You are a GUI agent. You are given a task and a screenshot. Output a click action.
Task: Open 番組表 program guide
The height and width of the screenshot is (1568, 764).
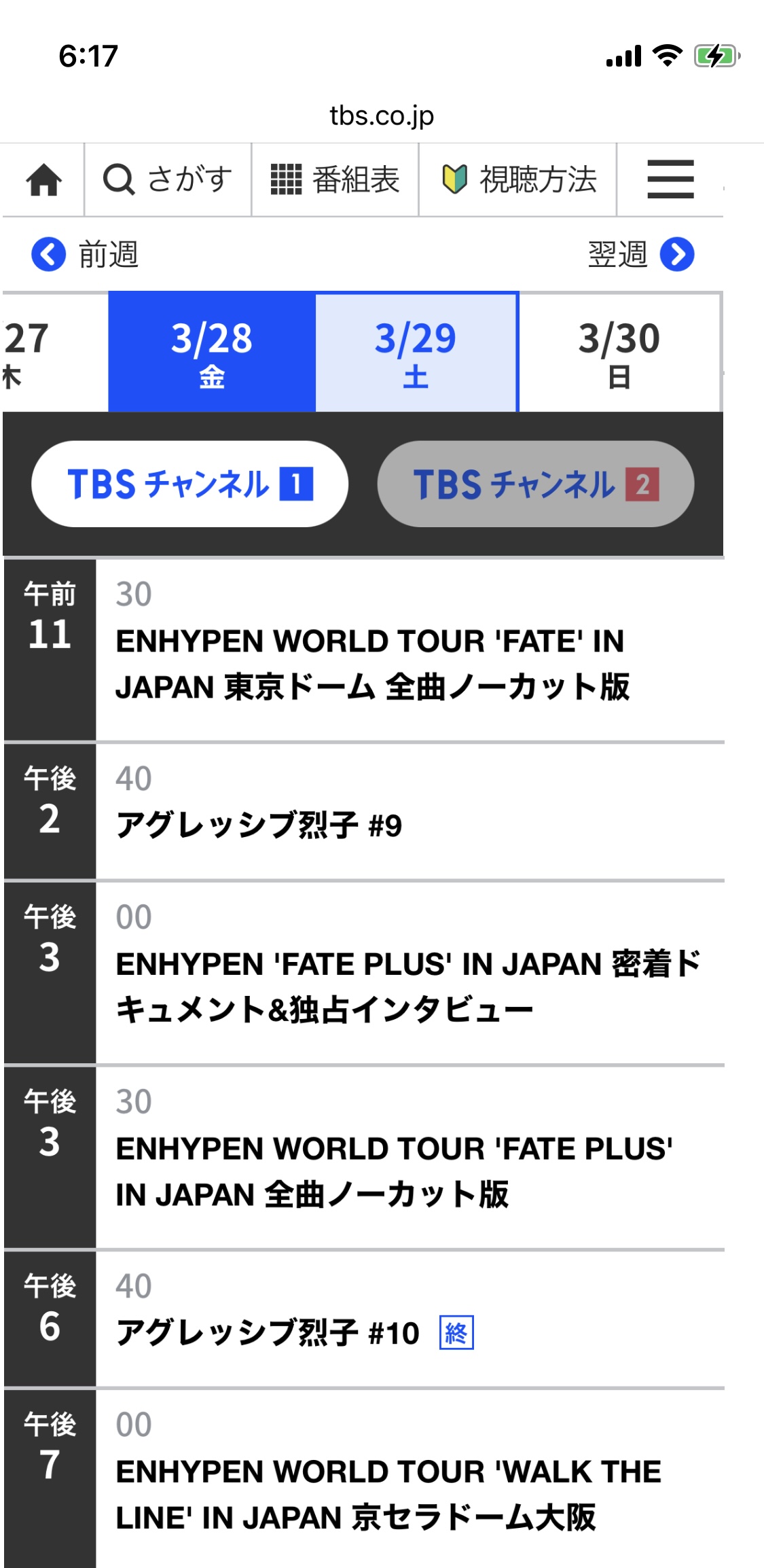[335, 180]
